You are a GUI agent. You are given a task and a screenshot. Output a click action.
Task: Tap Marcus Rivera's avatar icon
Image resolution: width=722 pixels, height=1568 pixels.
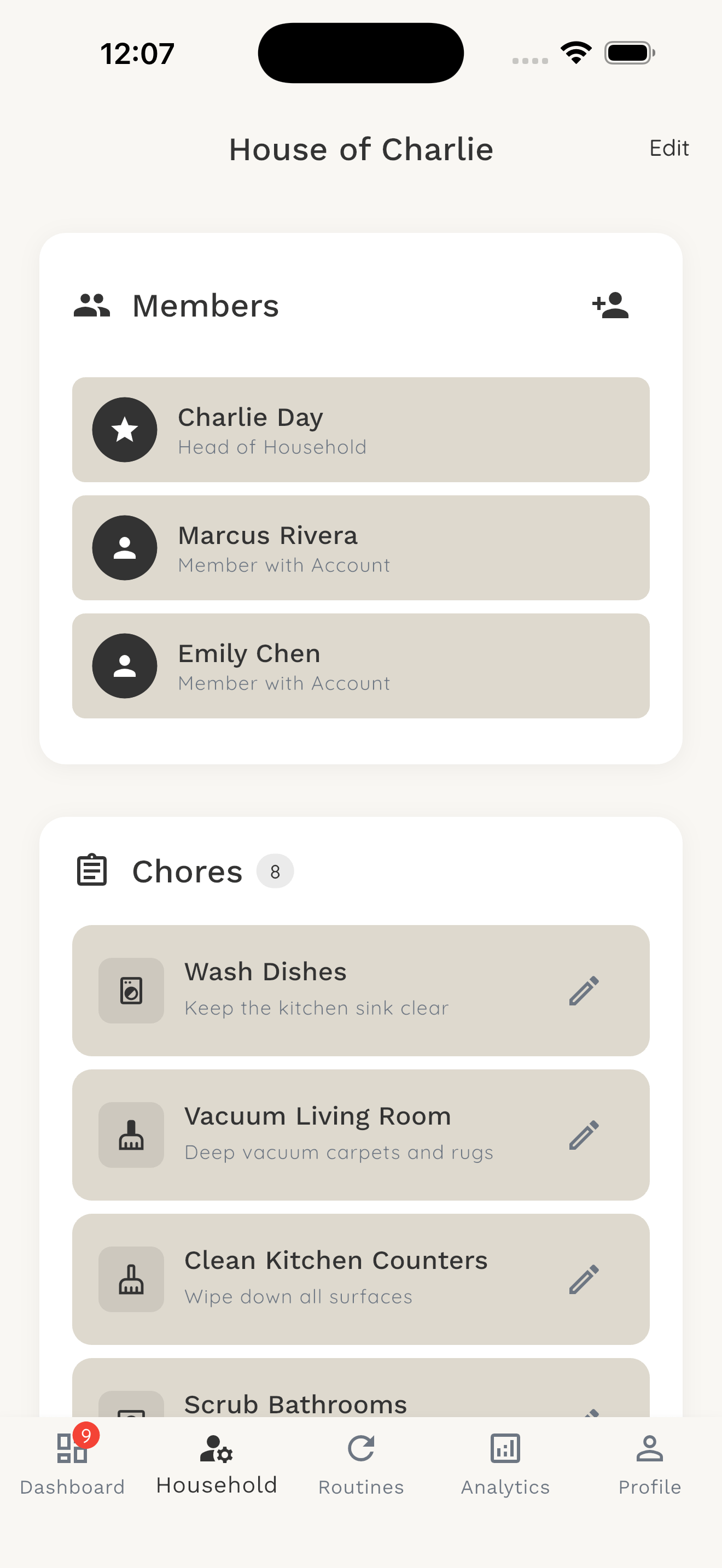tap(124, 548)
